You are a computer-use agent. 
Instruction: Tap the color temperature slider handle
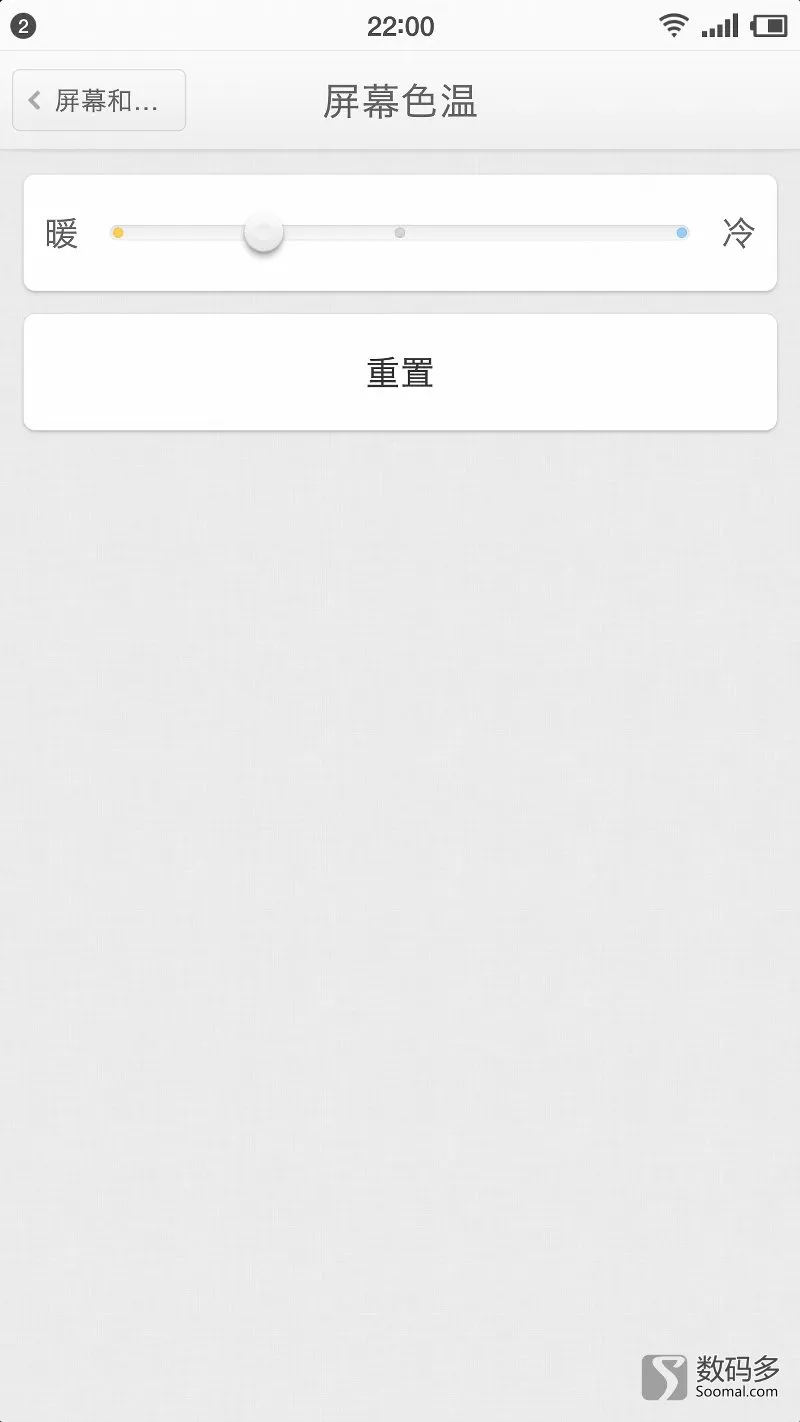(264, 233)
